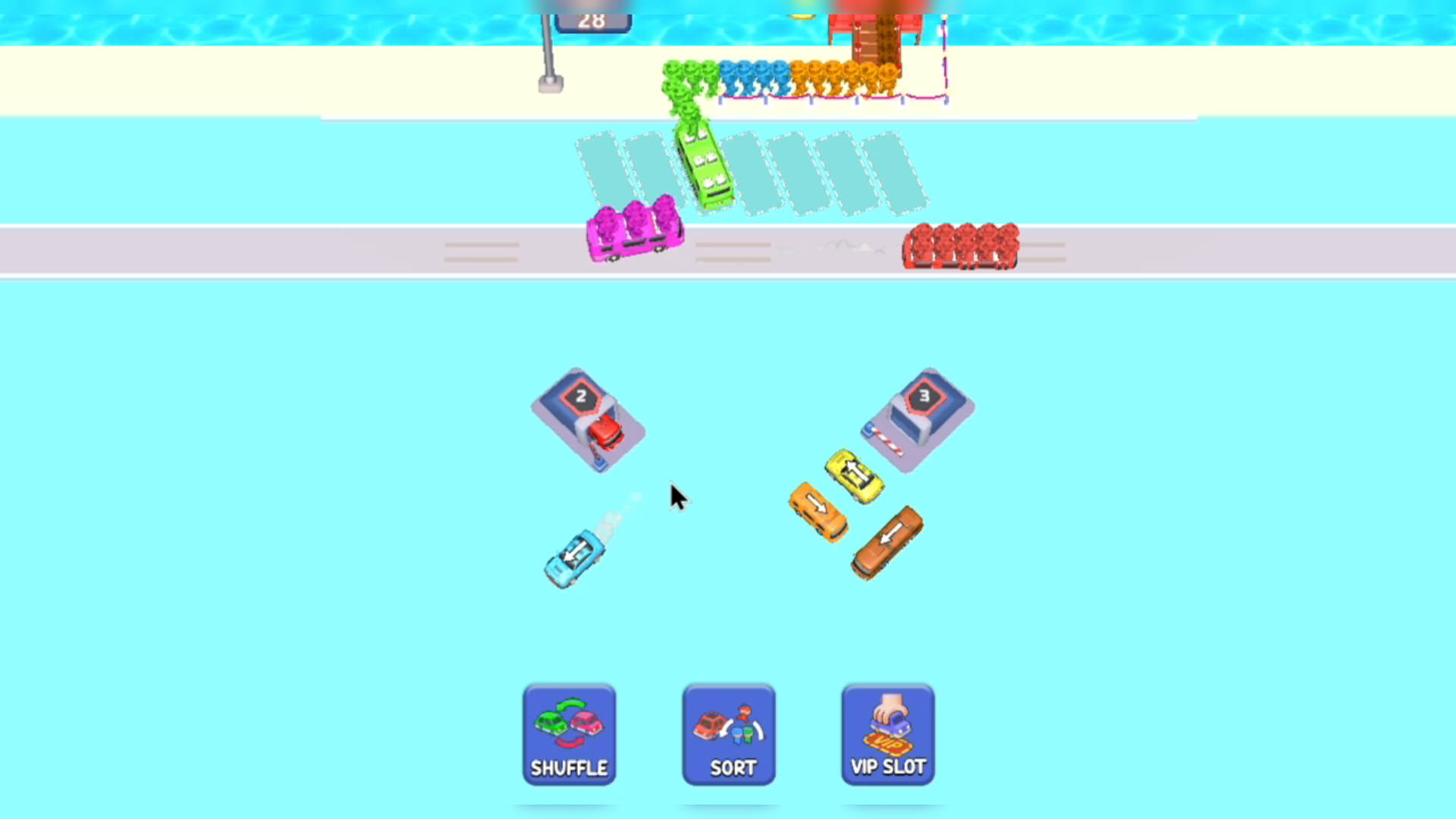Tap the light orange bus
Viewport: 1456px width, 819px height.
817,511
